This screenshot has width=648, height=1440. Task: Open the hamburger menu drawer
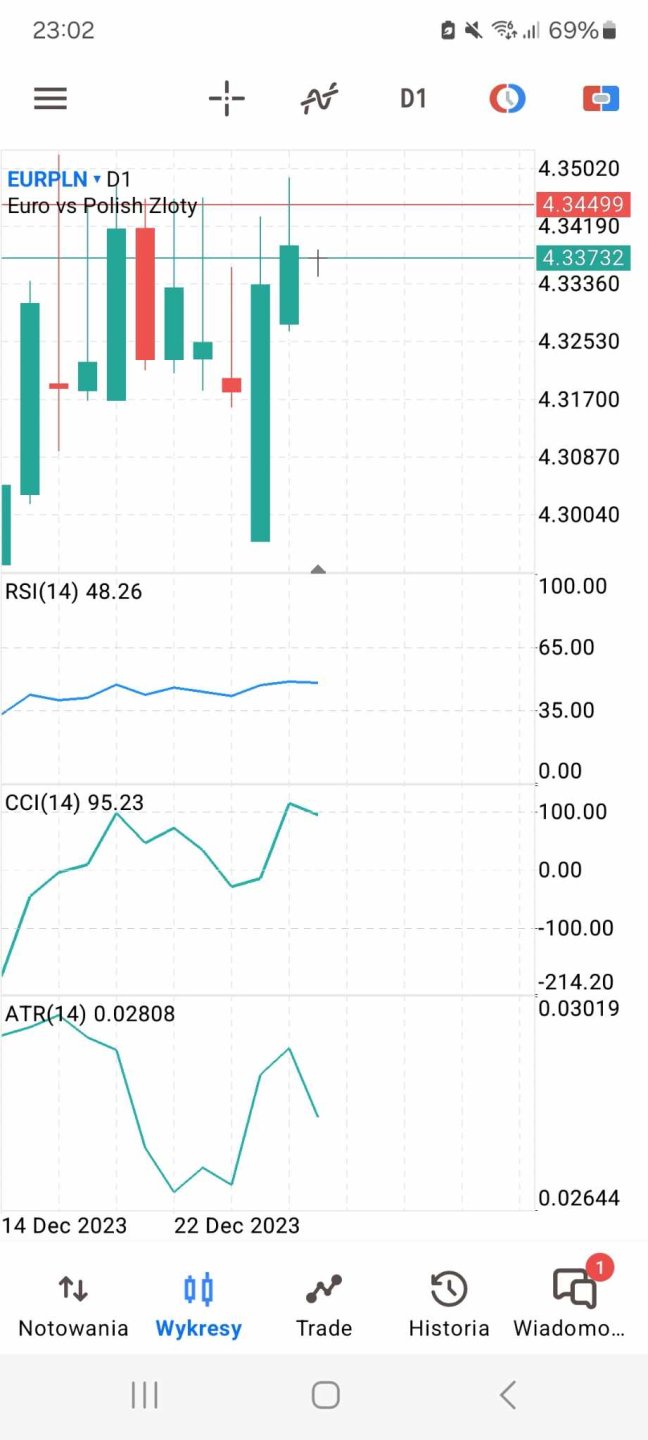50,98
